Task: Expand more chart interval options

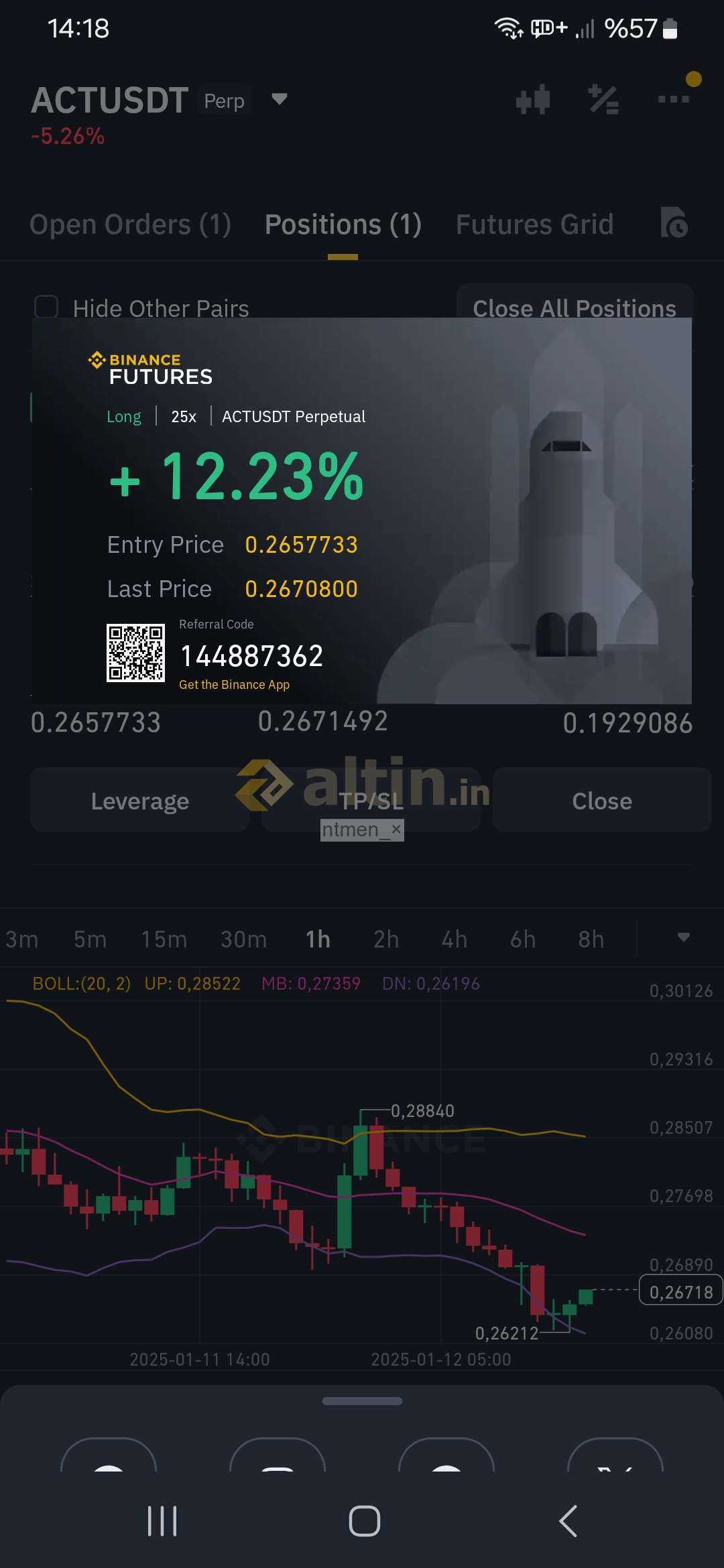Action: 683,937
